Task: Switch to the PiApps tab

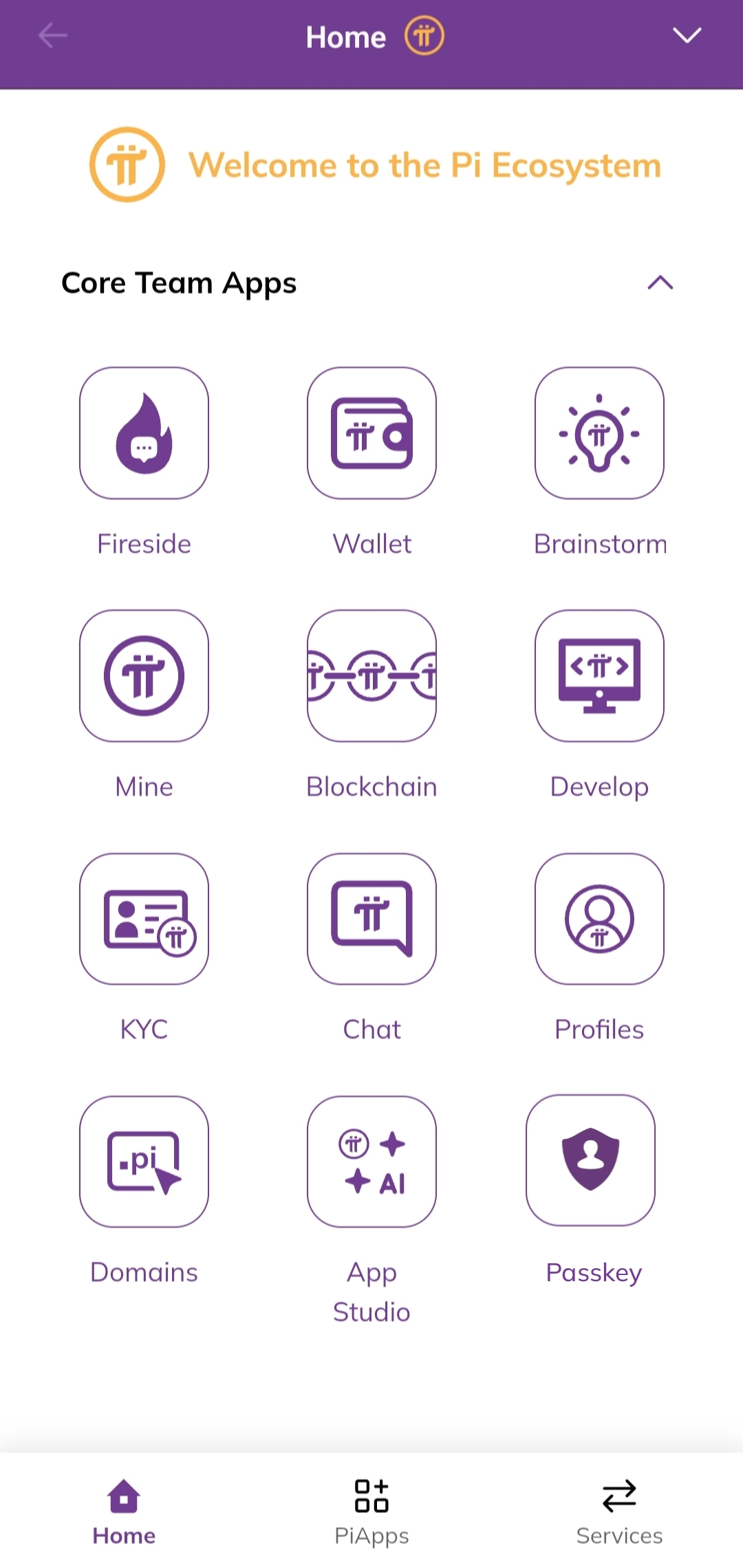Action: pos(371,1510)
